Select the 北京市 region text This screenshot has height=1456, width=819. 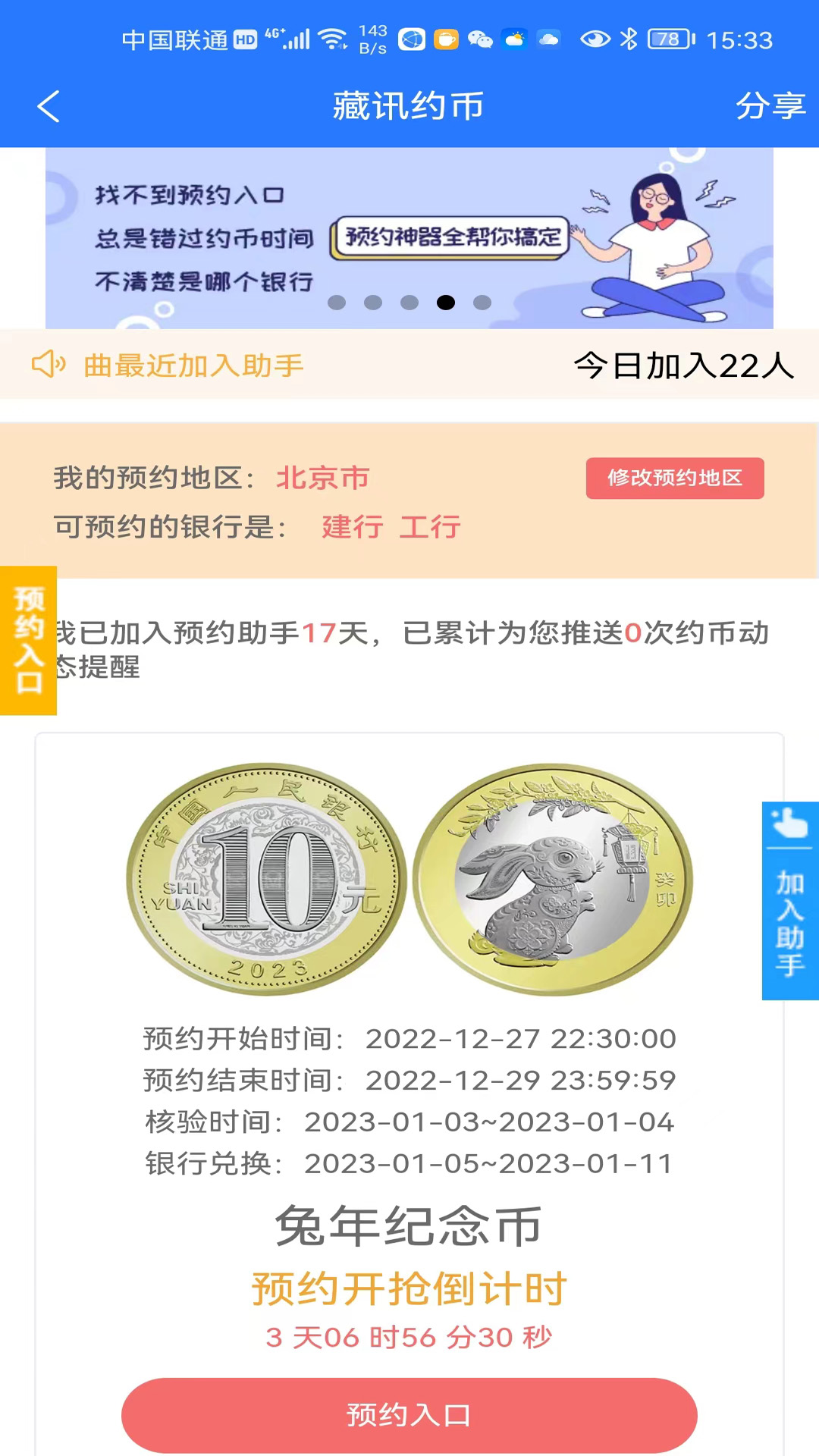point(323,478)
